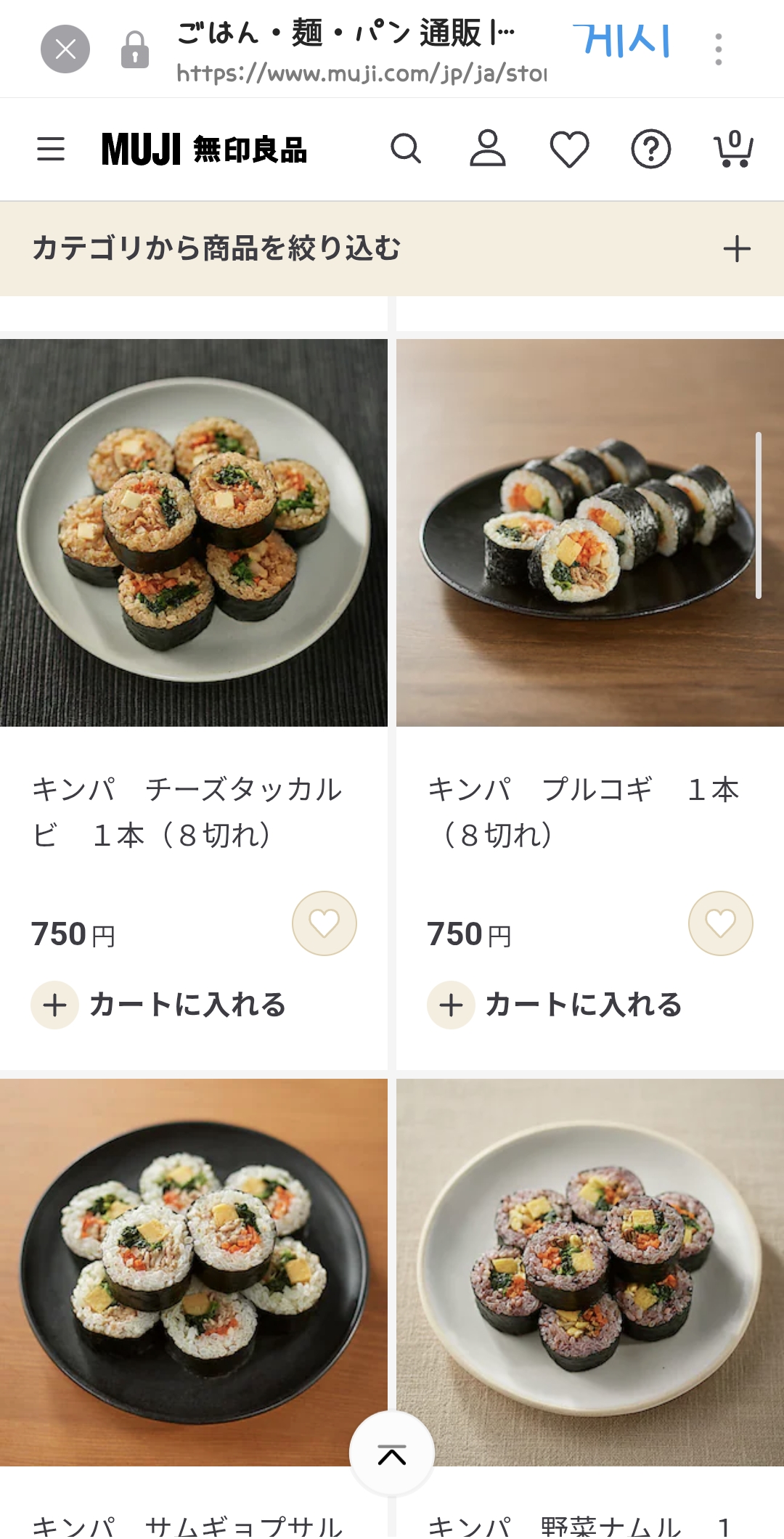Open the キンパ サムギョプサル product photo
This screenshot has width=784, height=1539.
click(194, 1271)
